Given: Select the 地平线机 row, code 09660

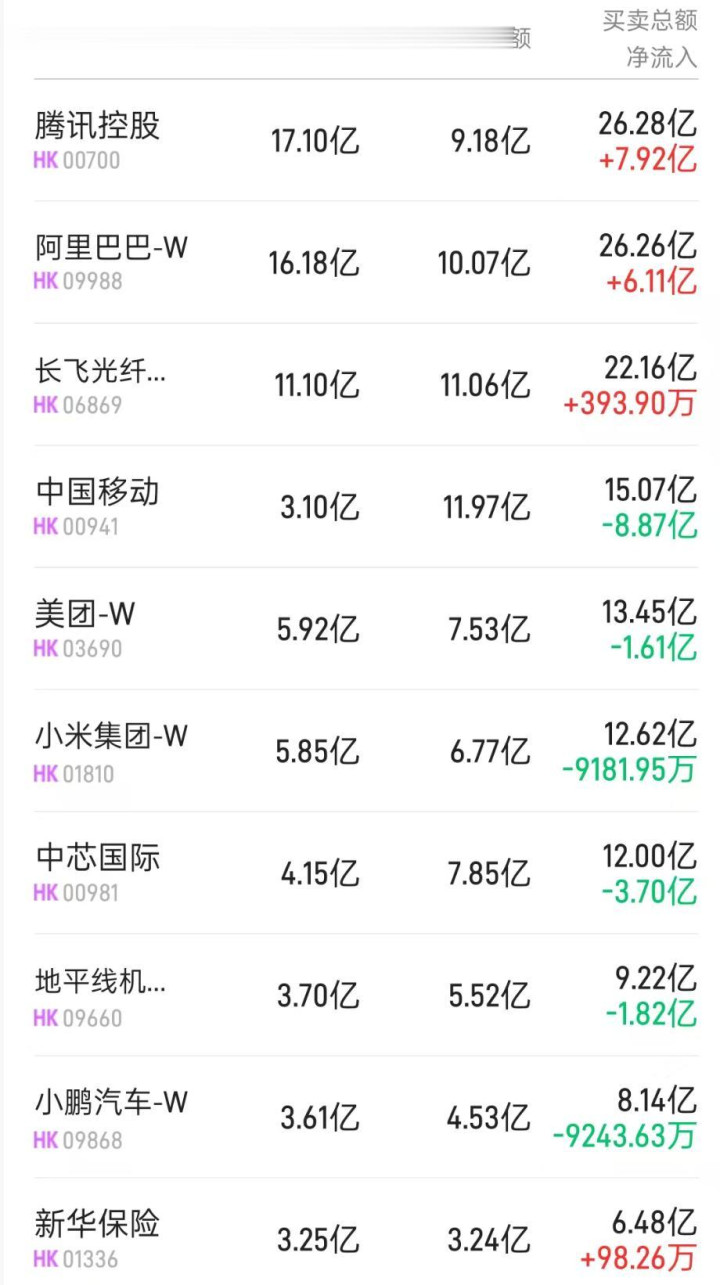Looking at the screenshot, I should pyautogui.click(x=101, y=982).
